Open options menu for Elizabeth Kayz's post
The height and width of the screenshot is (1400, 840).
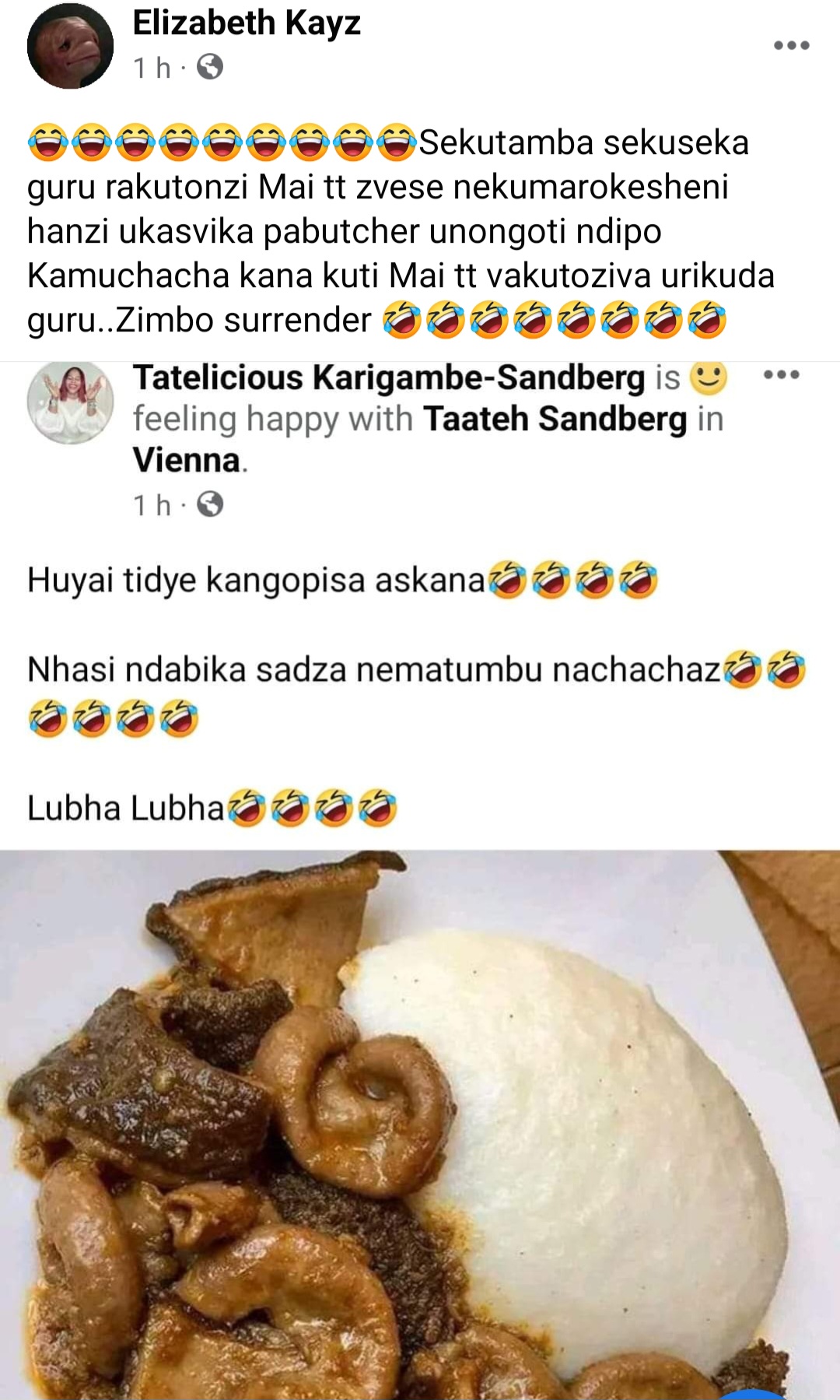point(791,46)
